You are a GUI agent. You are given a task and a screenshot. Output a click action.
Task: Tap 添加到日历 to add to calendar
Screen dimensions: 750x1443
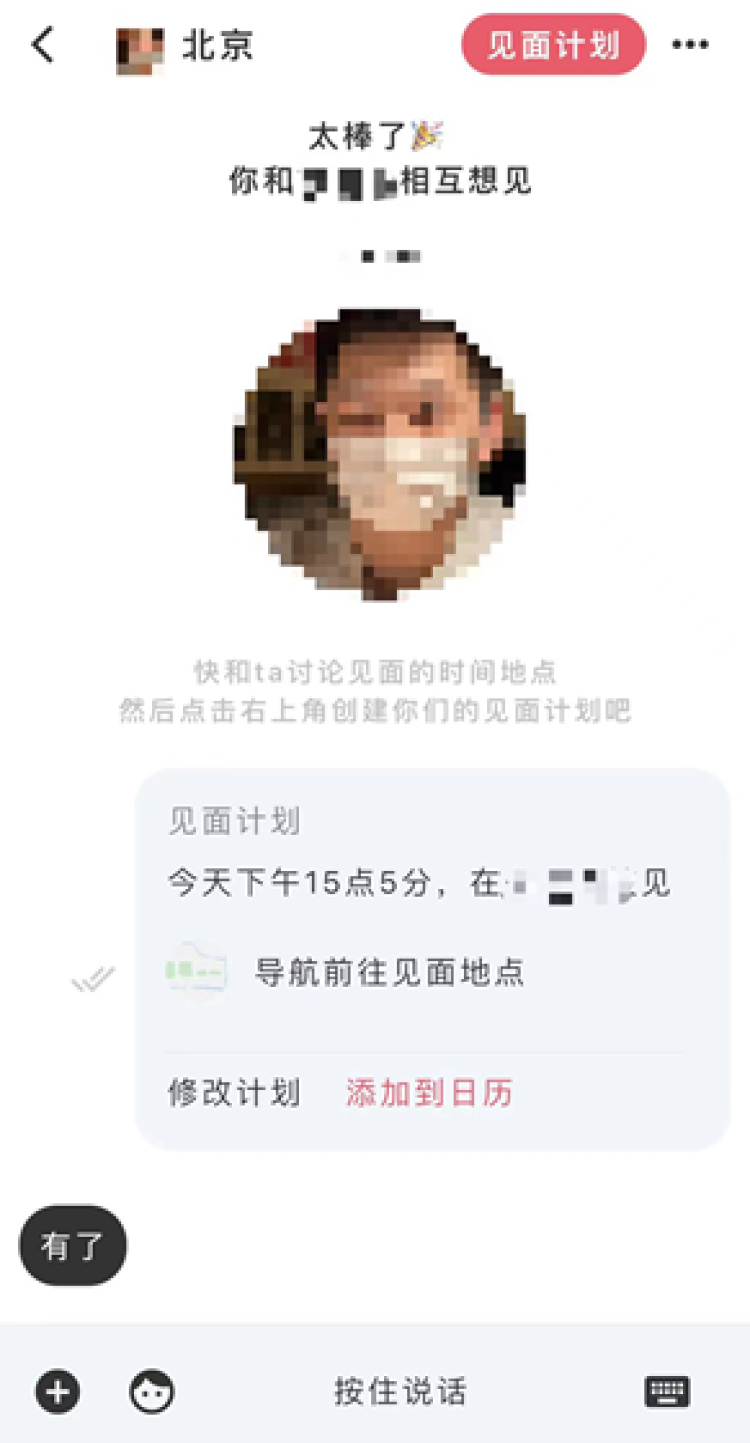pos(429,1093)
